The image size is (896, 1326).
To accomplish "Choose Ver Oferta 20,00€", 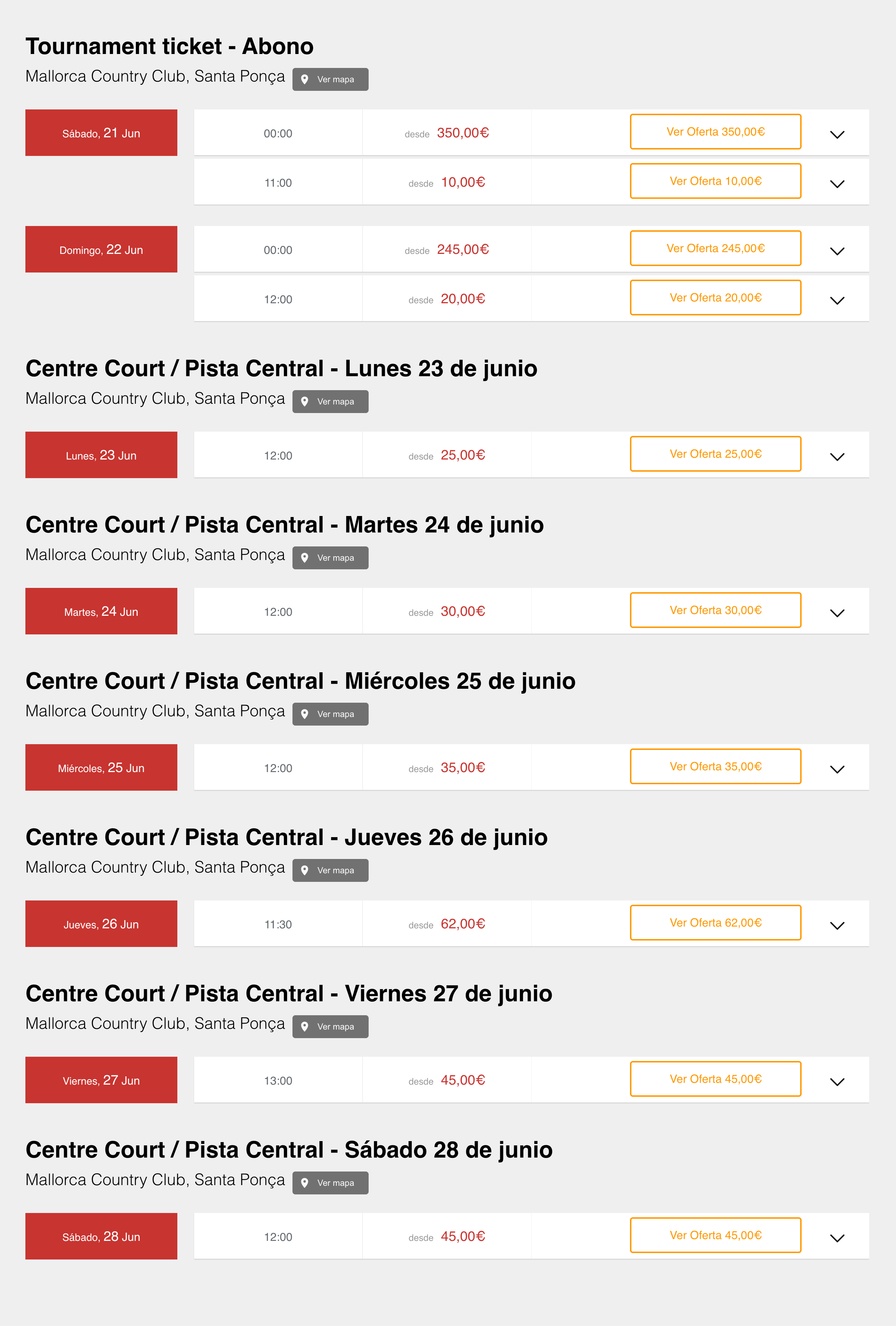I will pos(715,298).
